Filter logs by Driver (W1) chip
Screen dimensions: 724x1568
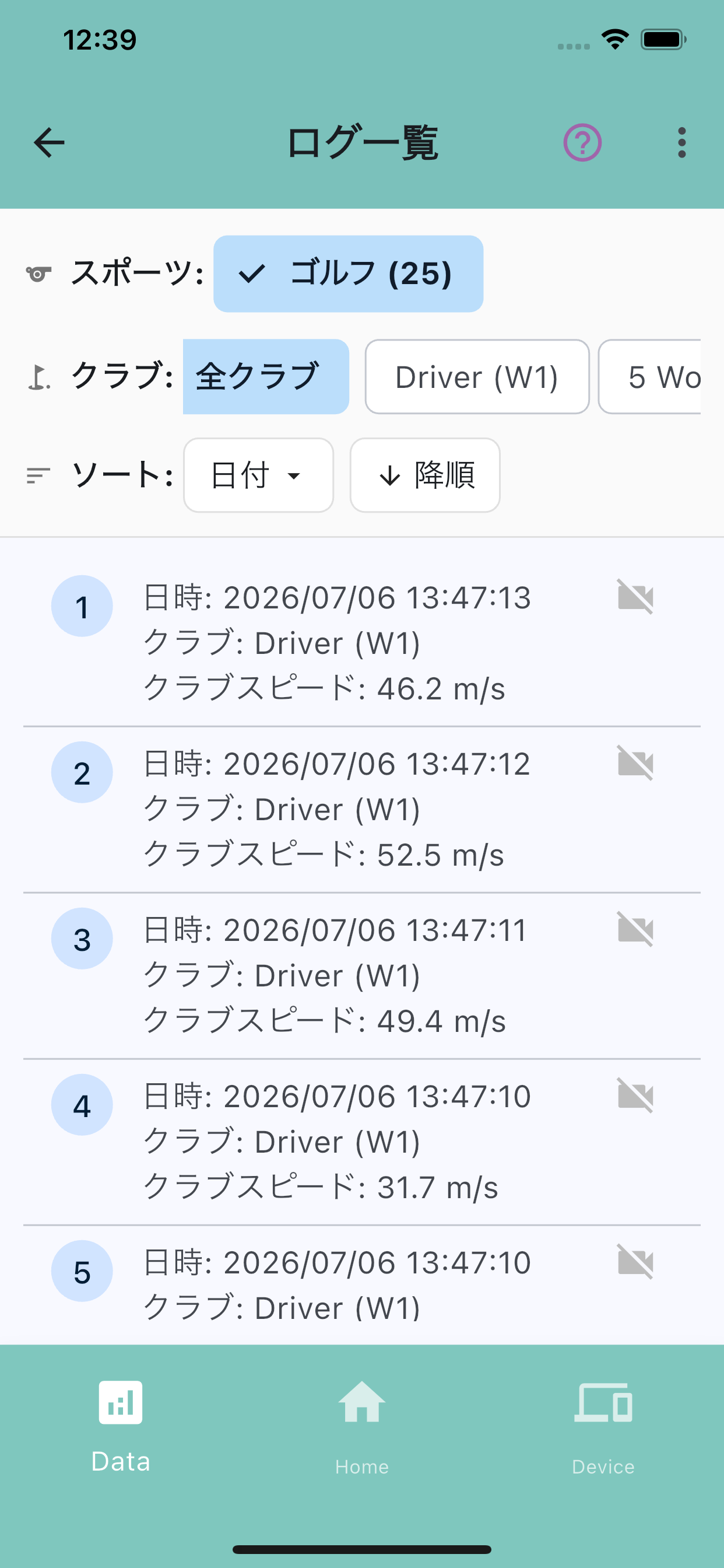477,376
